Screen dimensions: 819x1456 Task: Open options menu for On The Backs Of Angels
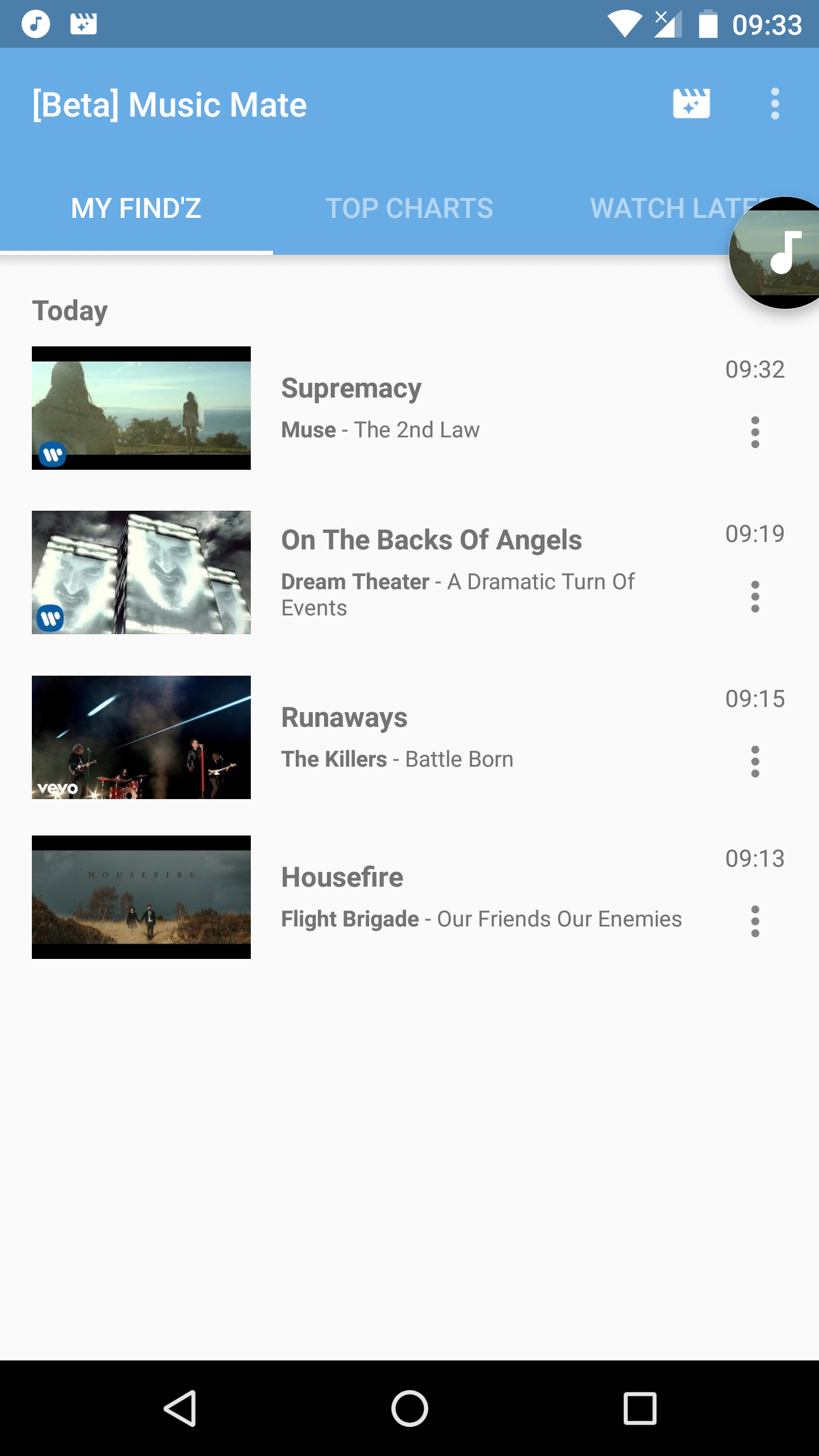(755, 596)
